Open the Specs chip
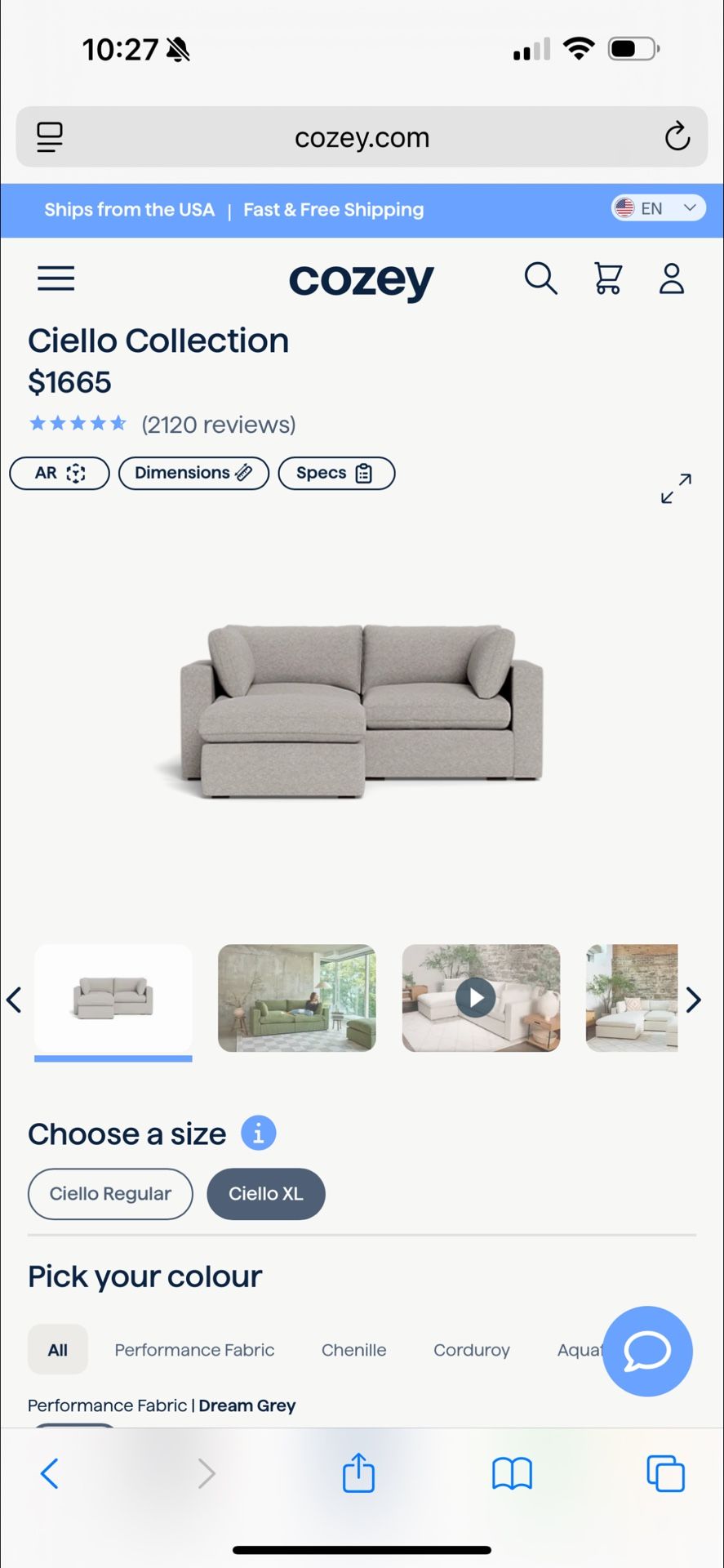Image resolution: width=724 pixels, height=1568 pixels. [x=336, y=473]
